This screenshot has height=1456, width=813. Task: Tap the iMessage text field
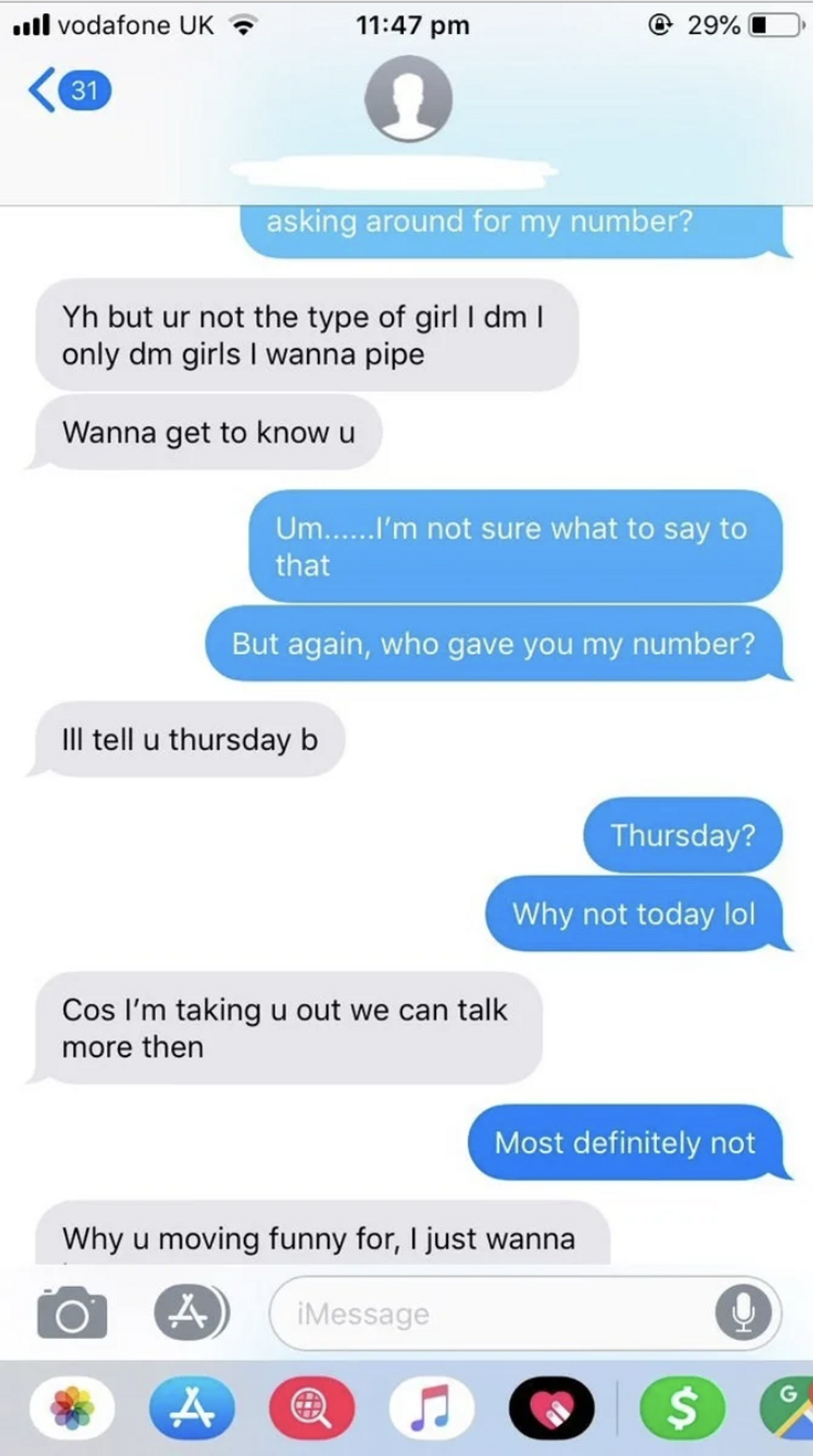tap(524, 1313)
